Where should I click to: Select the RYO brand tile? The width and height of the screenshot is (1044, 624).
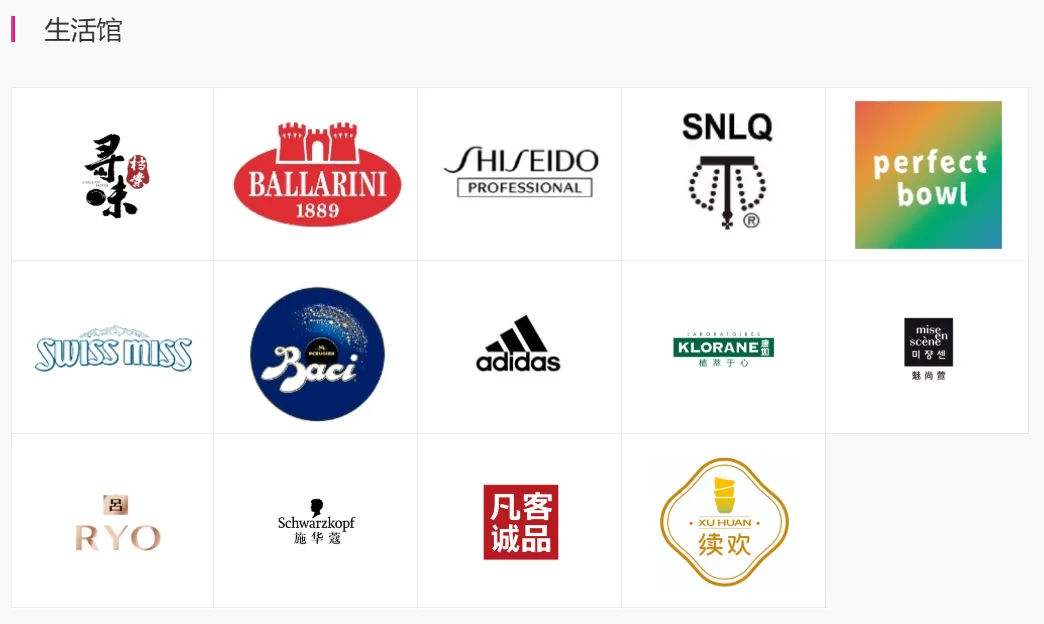click(117, 523)
